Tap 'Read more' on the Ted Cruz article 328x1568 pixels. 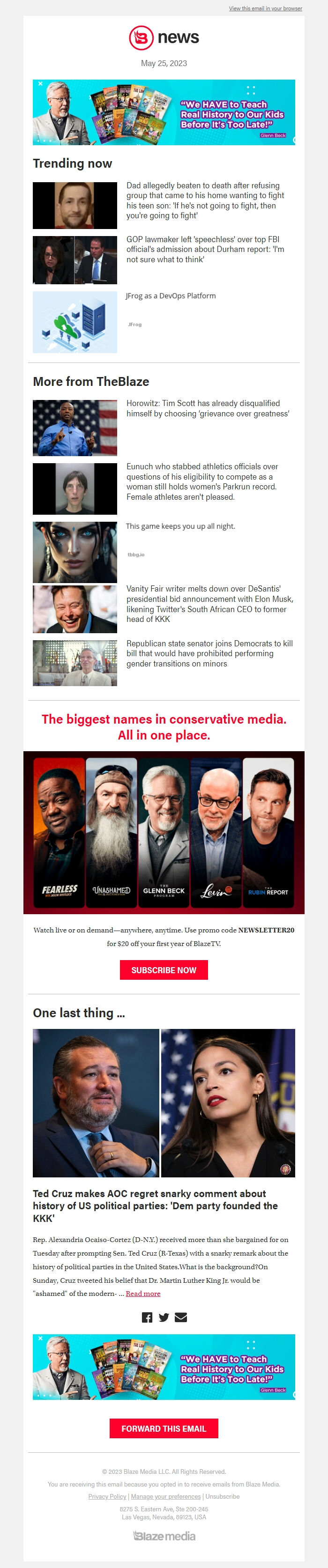coord(143,1294)
